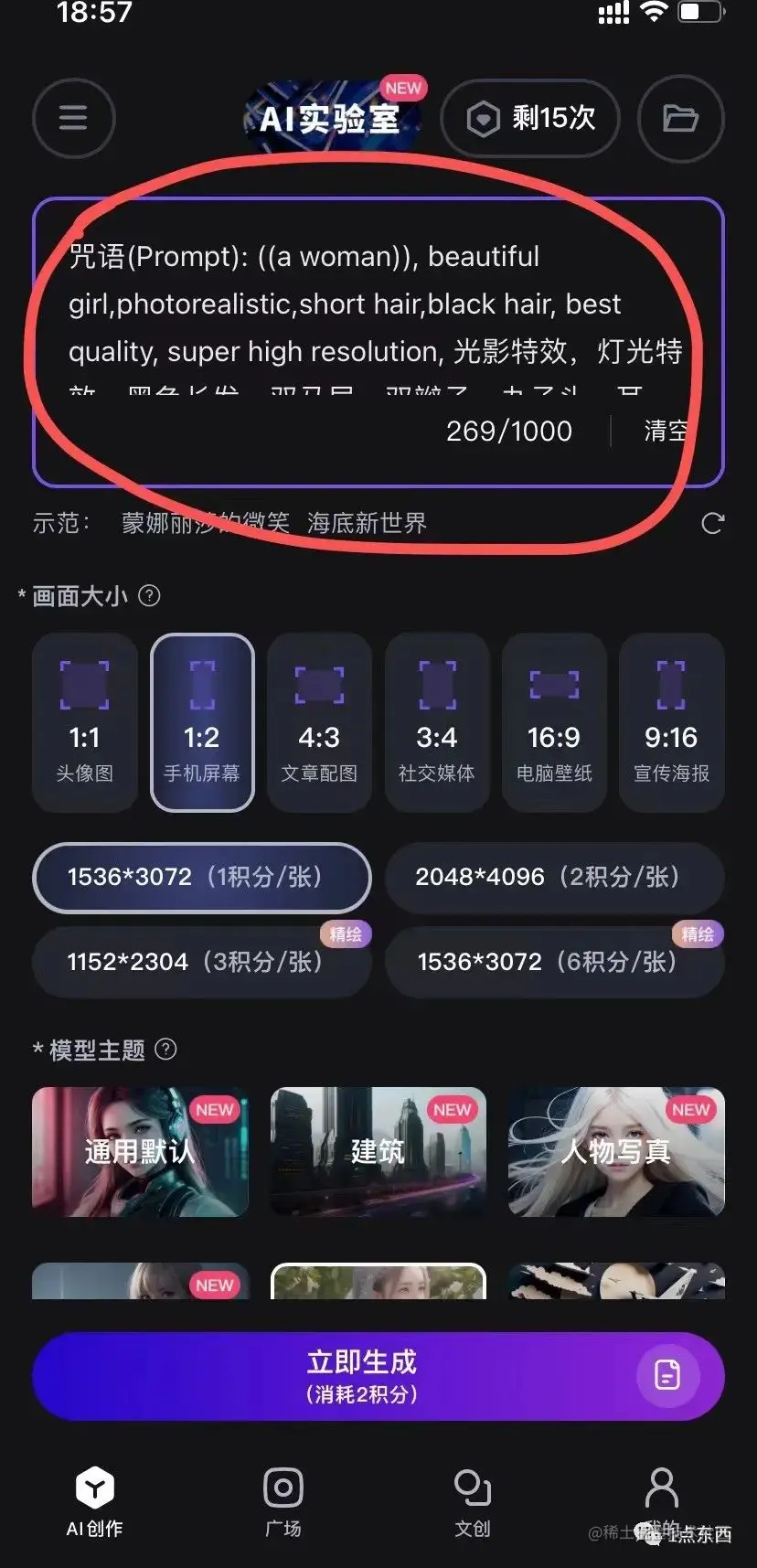Open the folder icon
The width and height of the screenshot is (757, 1568).
coord(680,119)
